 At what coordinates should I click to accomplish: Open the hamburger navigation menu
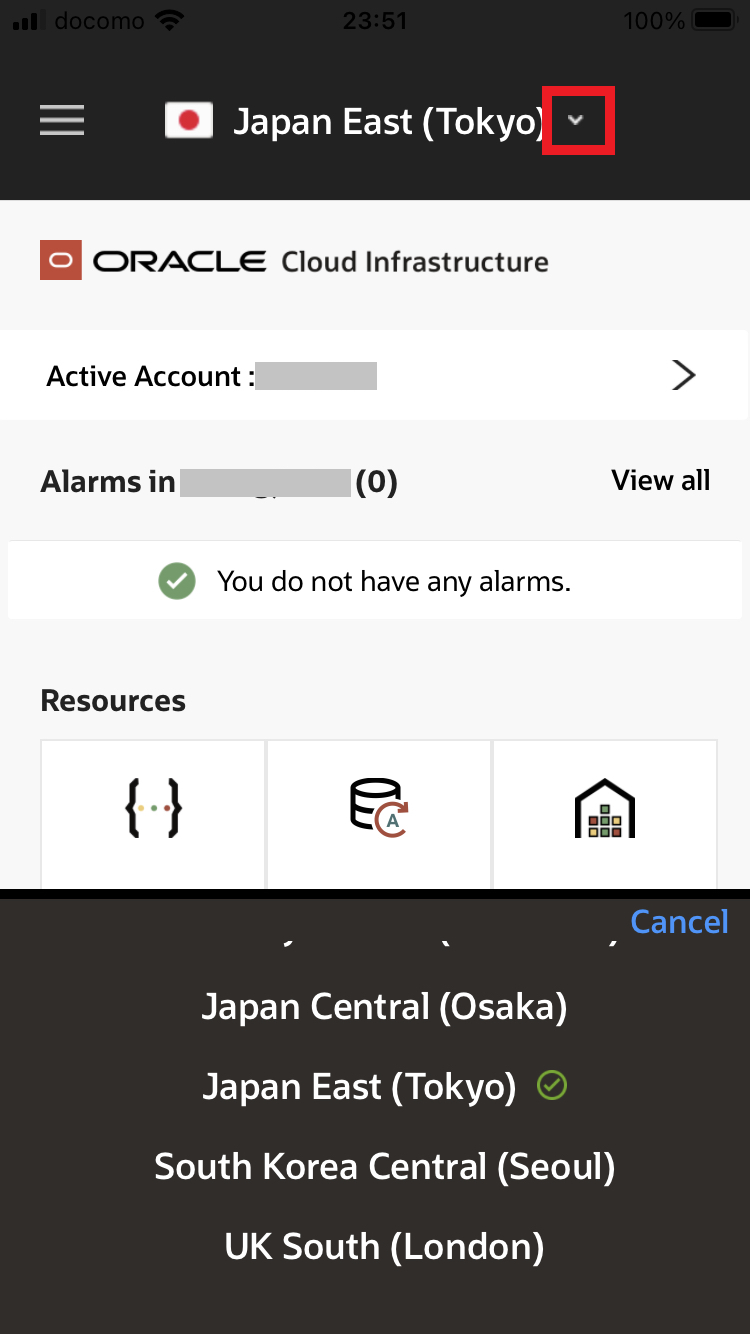click(x=62, y=121)
